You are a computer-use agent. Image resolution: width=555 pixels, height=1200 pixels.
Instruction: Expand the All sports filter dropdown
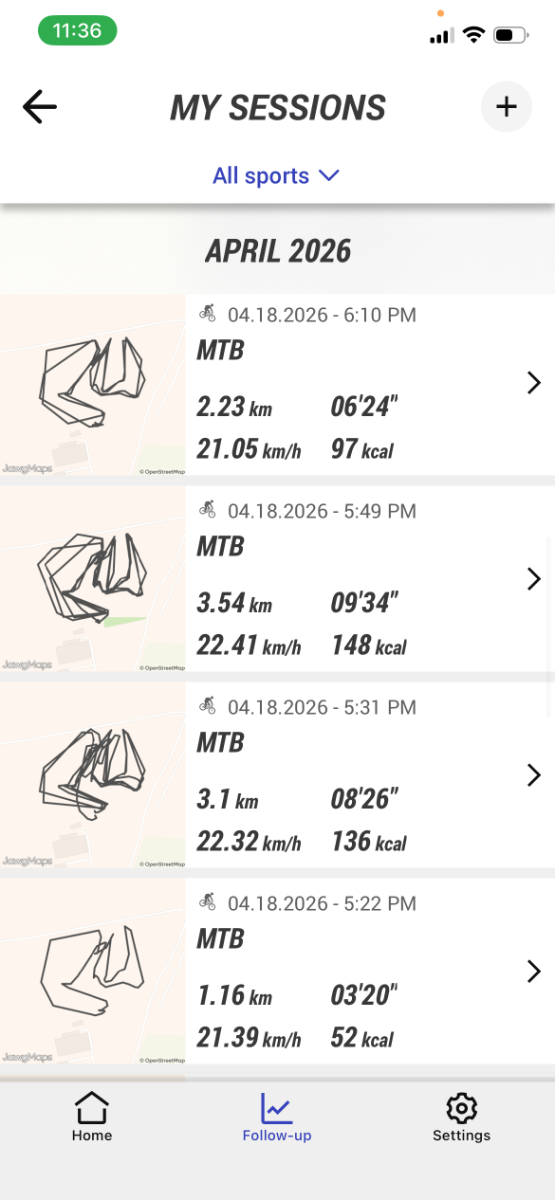pos(276,176)
